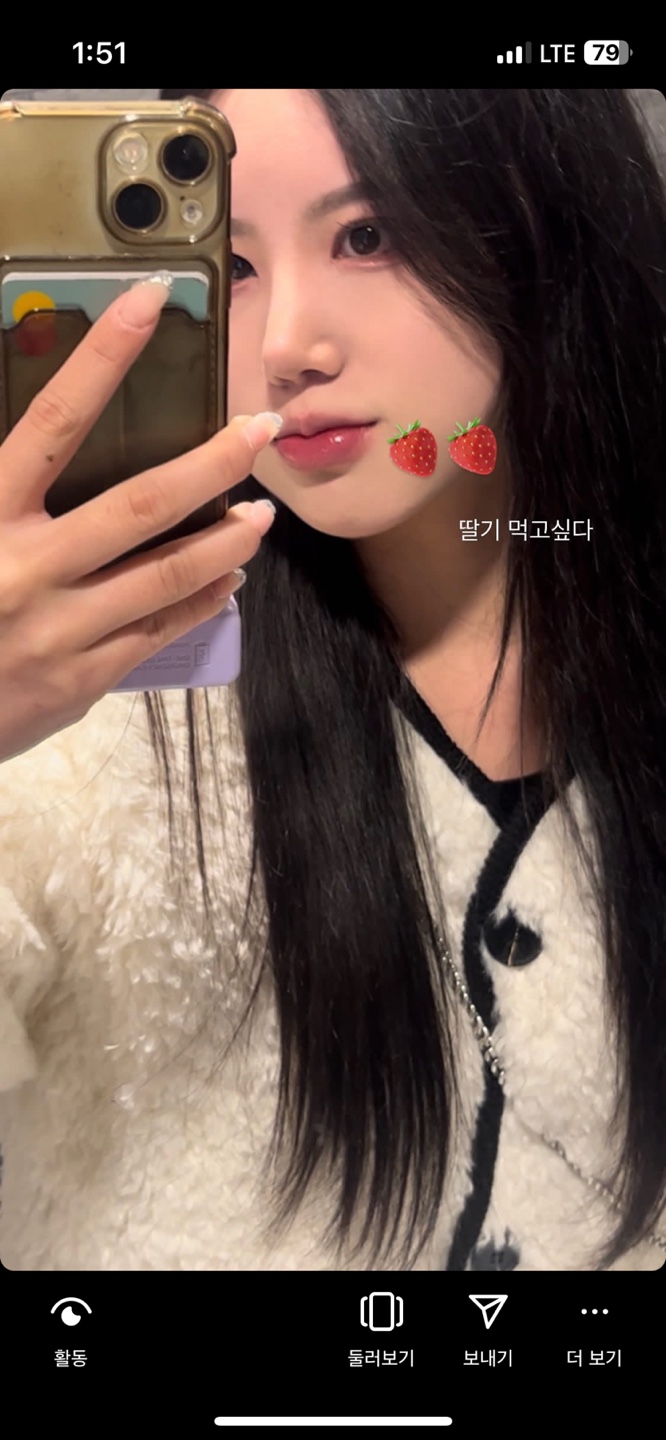This screenshot has height=1440, width=666.
Task: Tap 둘러보기 to browse stories
Action: pos(381,1328)
